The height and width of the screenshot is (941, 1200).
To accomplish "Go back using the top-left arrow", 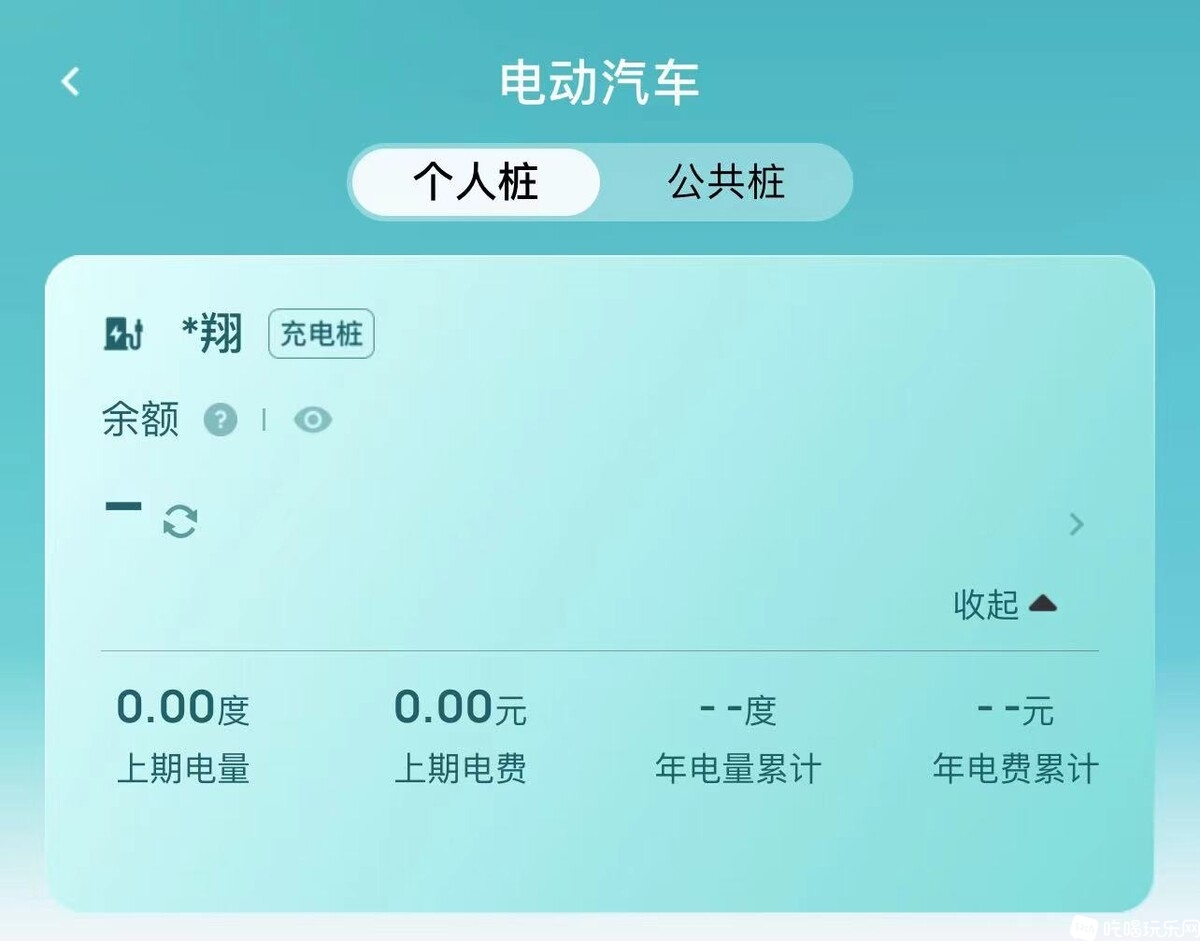I will 70,82.
